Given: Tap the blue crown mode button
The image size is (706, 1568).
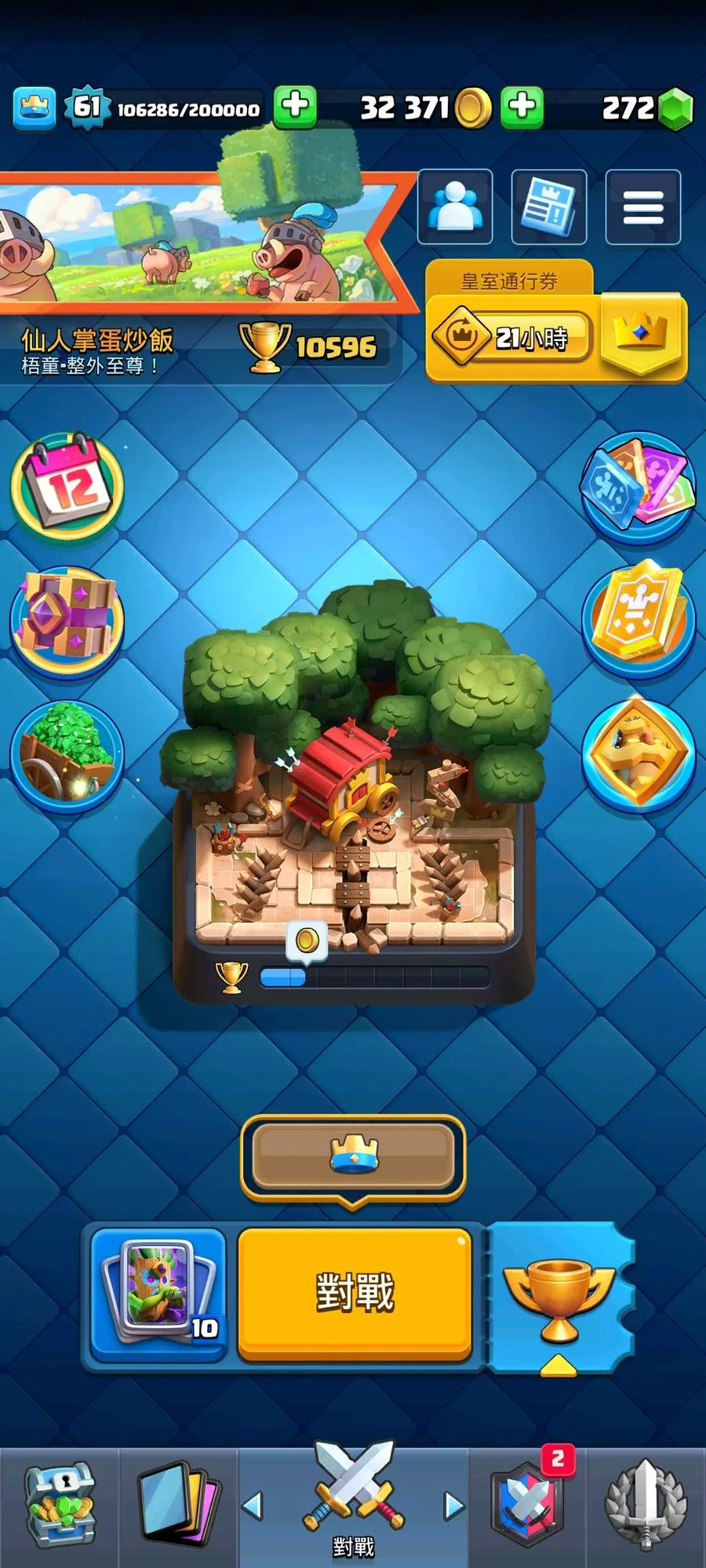Looking at the screenshot, I should click(353, 1156).
